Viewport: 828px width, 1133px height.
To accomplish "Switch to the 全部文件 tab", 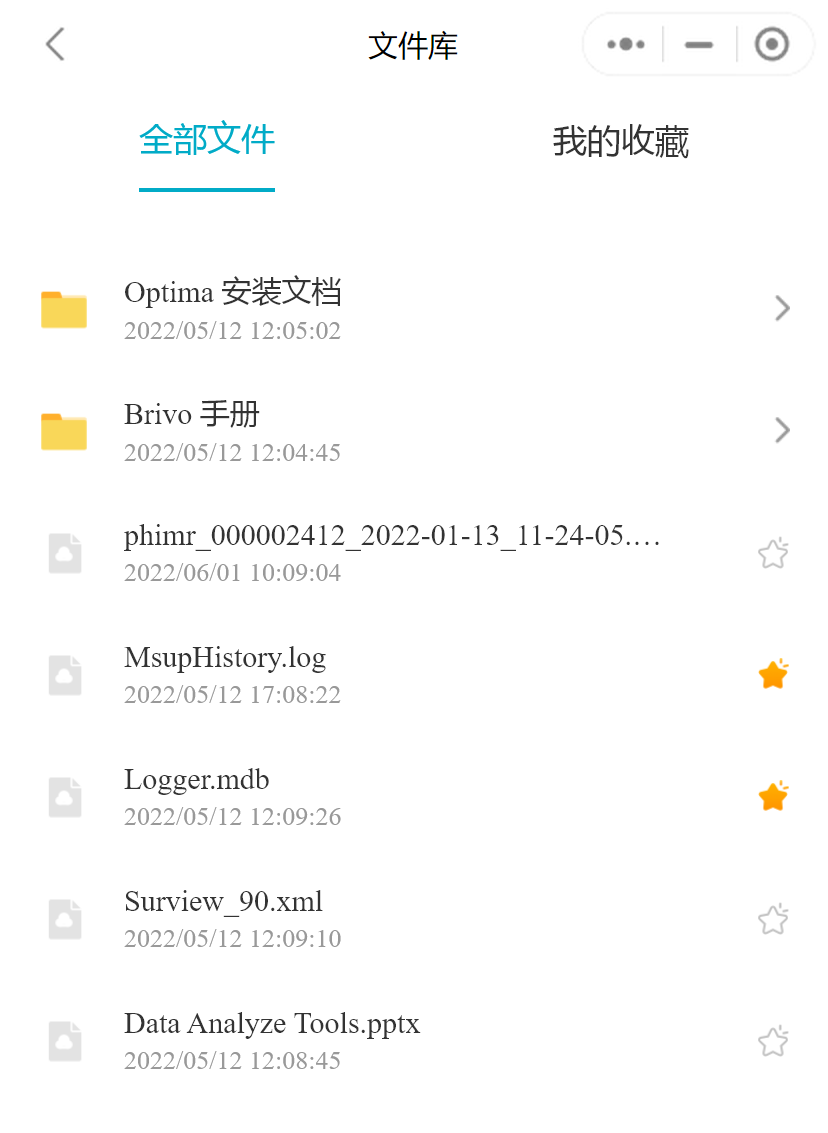I will (207, 141).
